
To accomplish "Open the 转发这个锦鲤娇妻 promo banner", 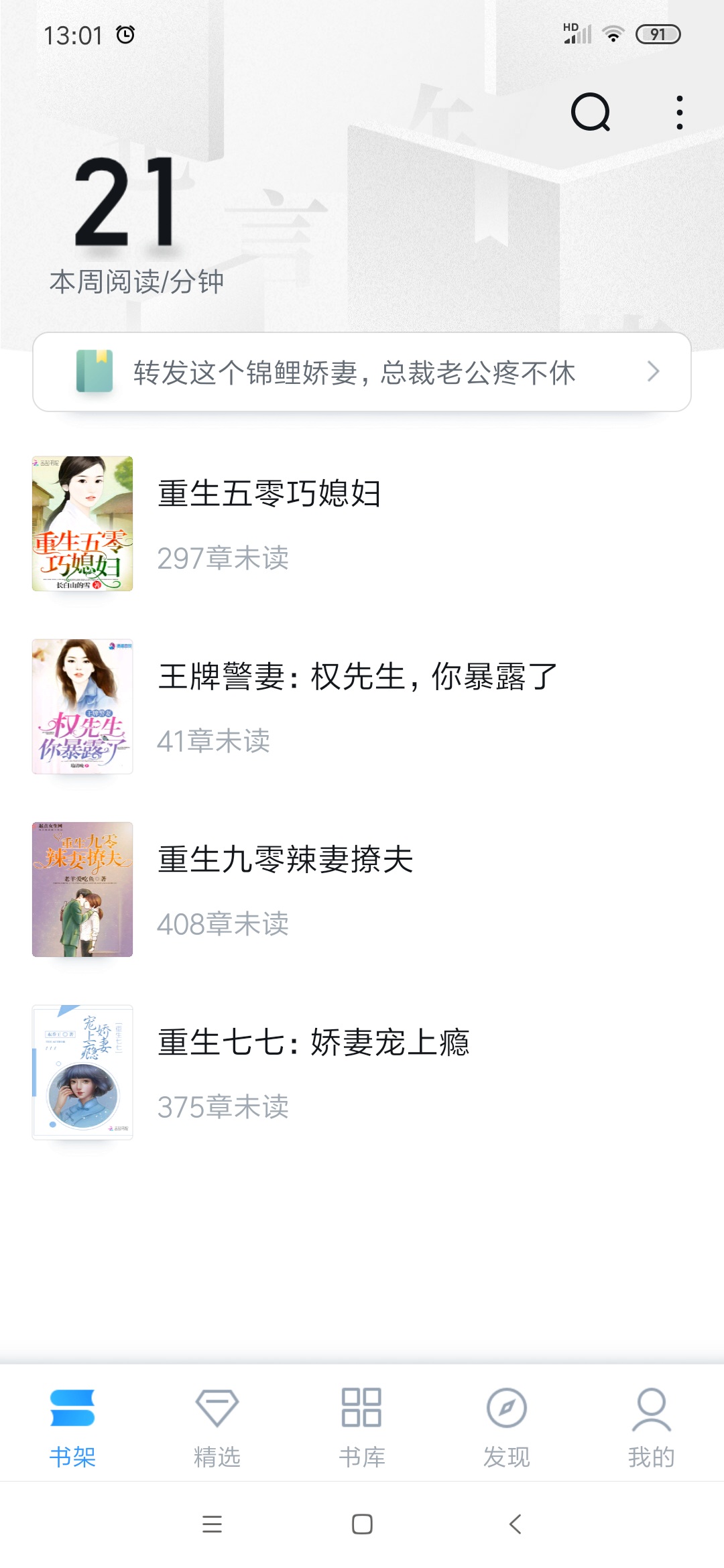I will pyautogui.click(x=362, y=373).
